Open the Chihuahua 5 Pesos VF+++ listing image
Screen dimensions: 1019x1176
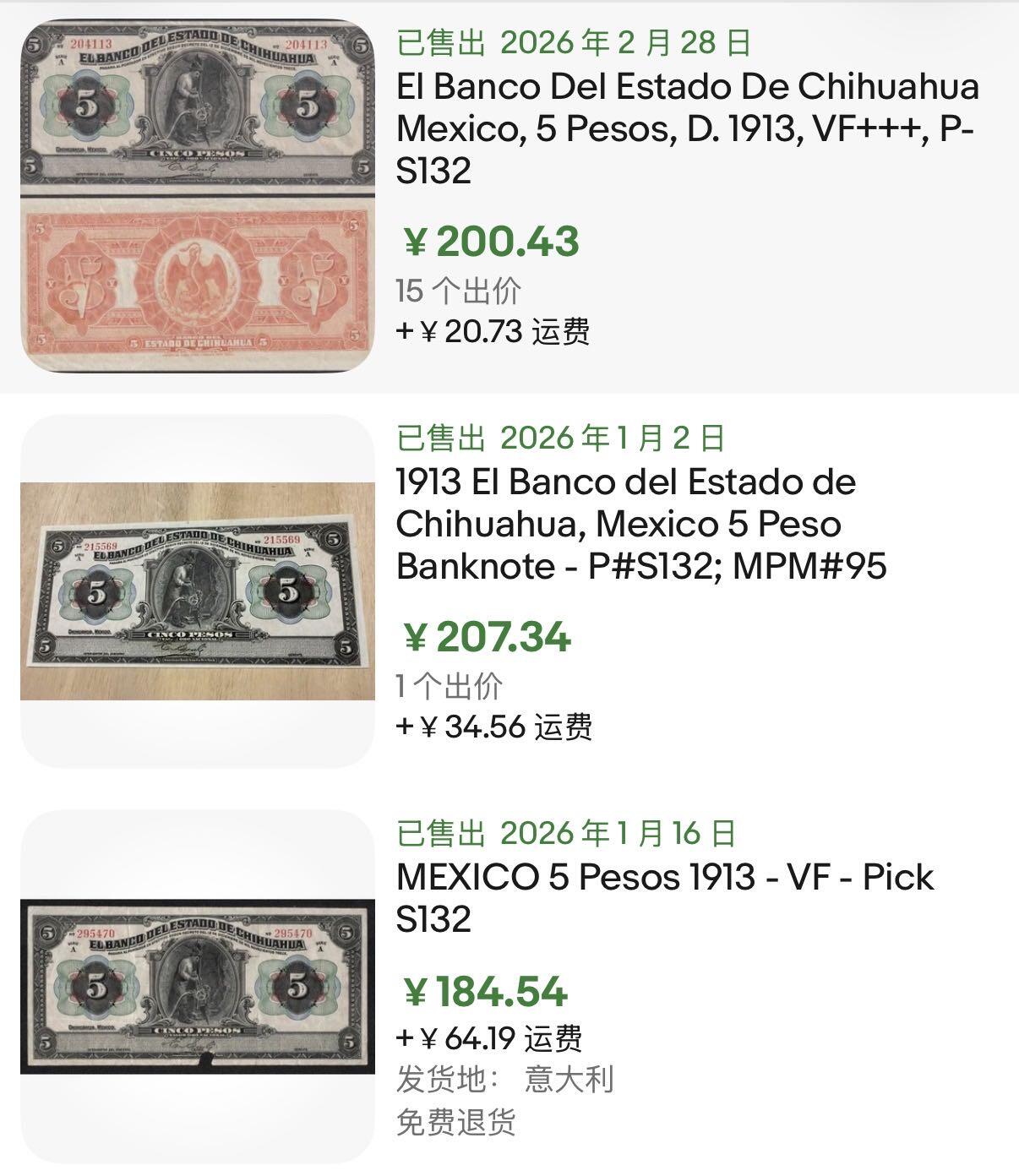point(198,196)
